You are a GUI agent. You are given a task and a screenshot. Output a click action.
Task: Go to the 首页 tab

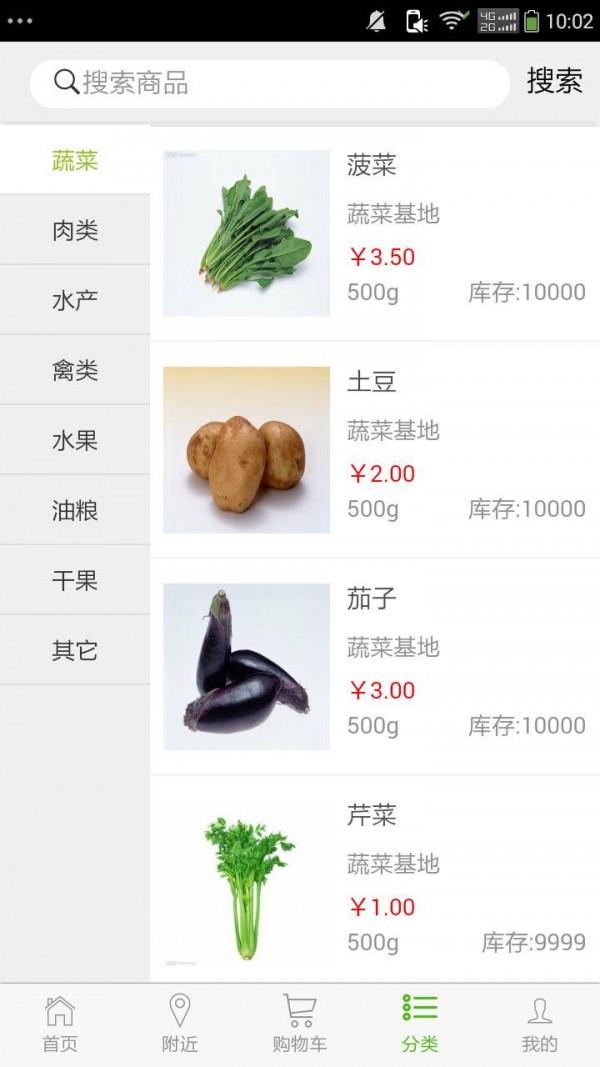click(60, 1025)
